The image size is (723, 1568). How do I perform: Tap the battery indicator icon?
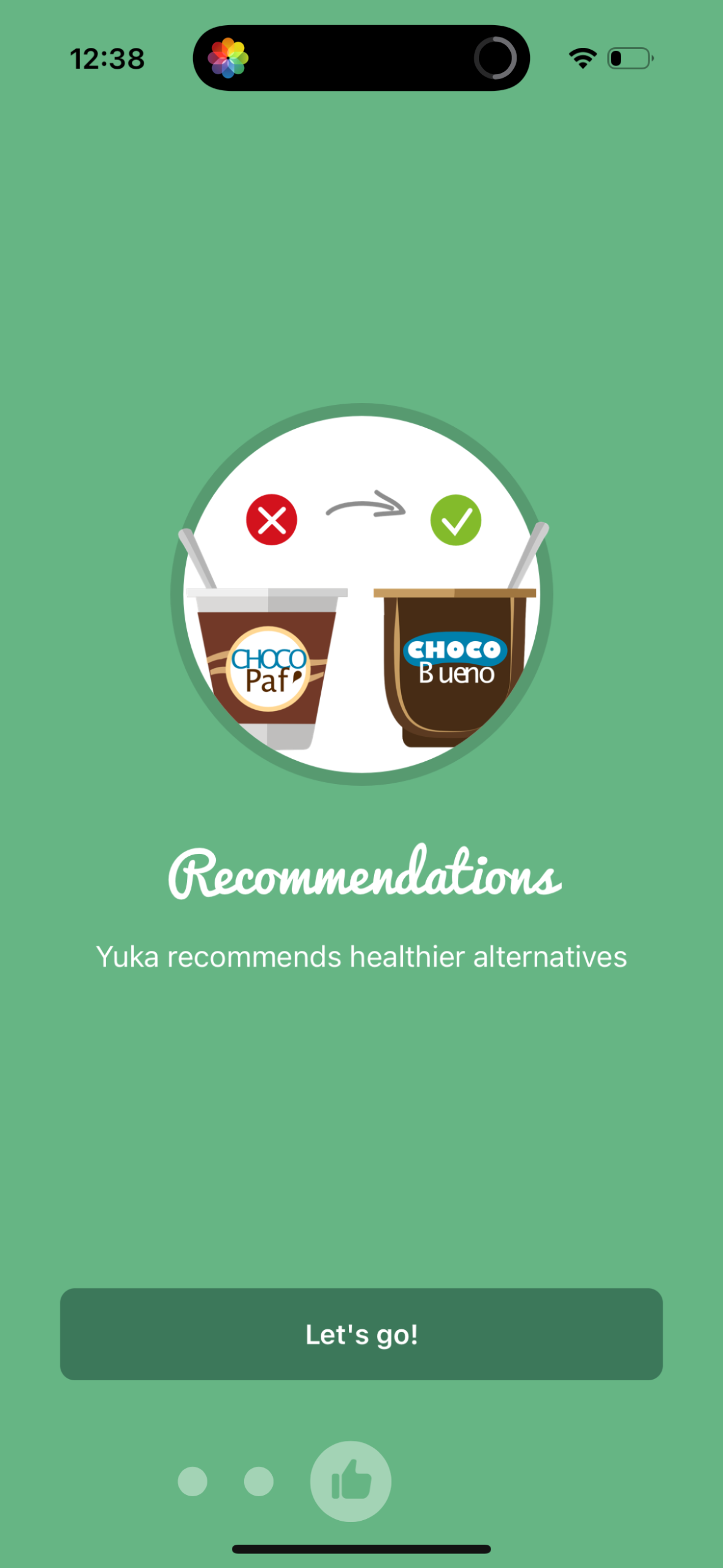[x=629, y=57]
